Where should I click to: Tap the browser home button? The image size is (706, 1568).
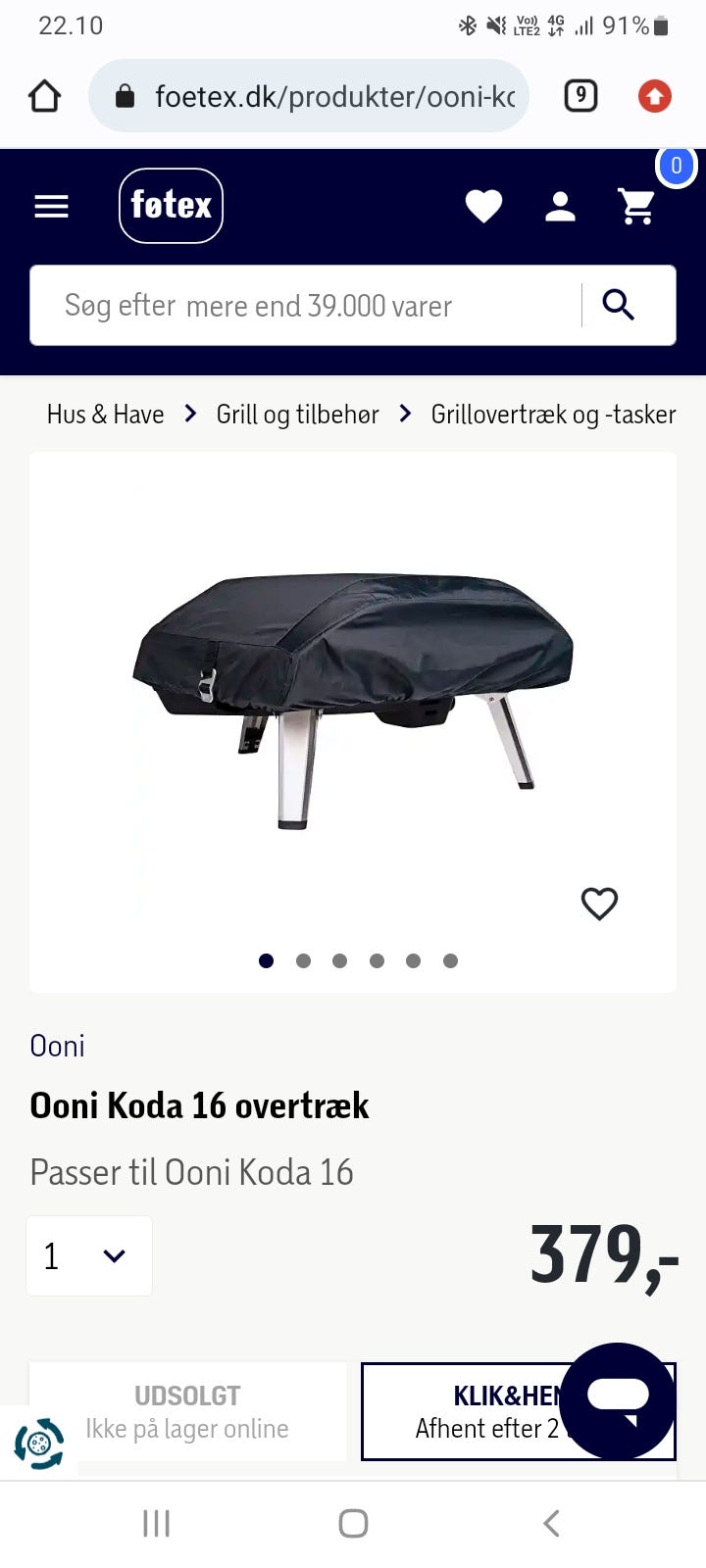click(x=44, y=96)
